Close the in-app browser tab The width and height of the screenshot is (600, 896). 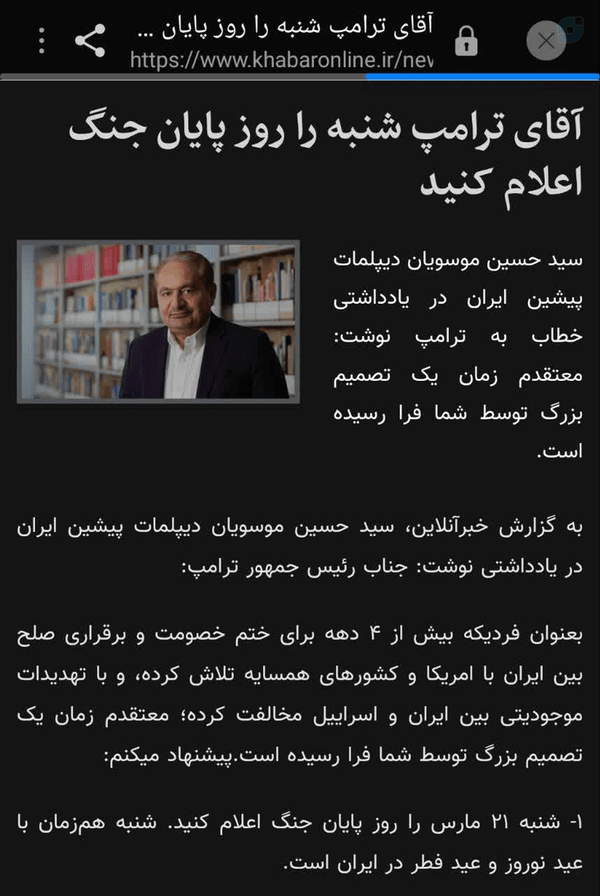tap(546, 41)
